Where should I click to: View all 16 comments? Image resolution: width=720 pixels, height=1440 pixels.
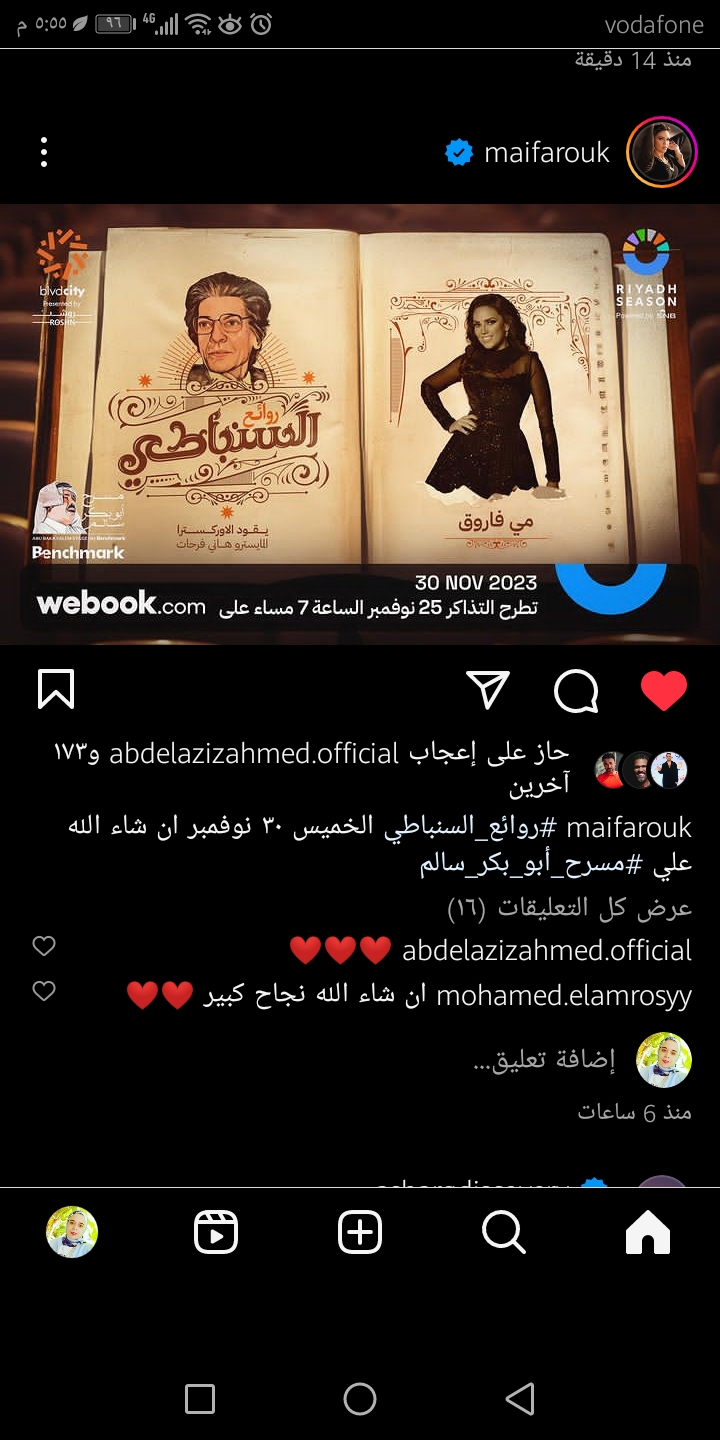[x=568, y=908]
